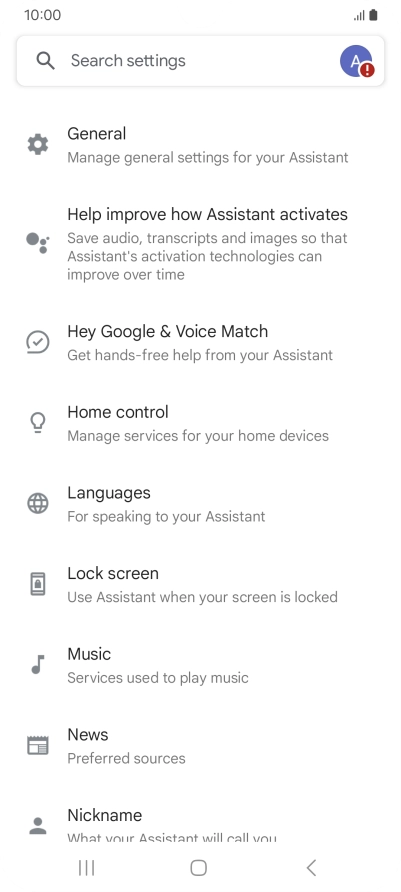401x892 pixels.
Task: Go back using the system back button
Action: coord(311,868)
